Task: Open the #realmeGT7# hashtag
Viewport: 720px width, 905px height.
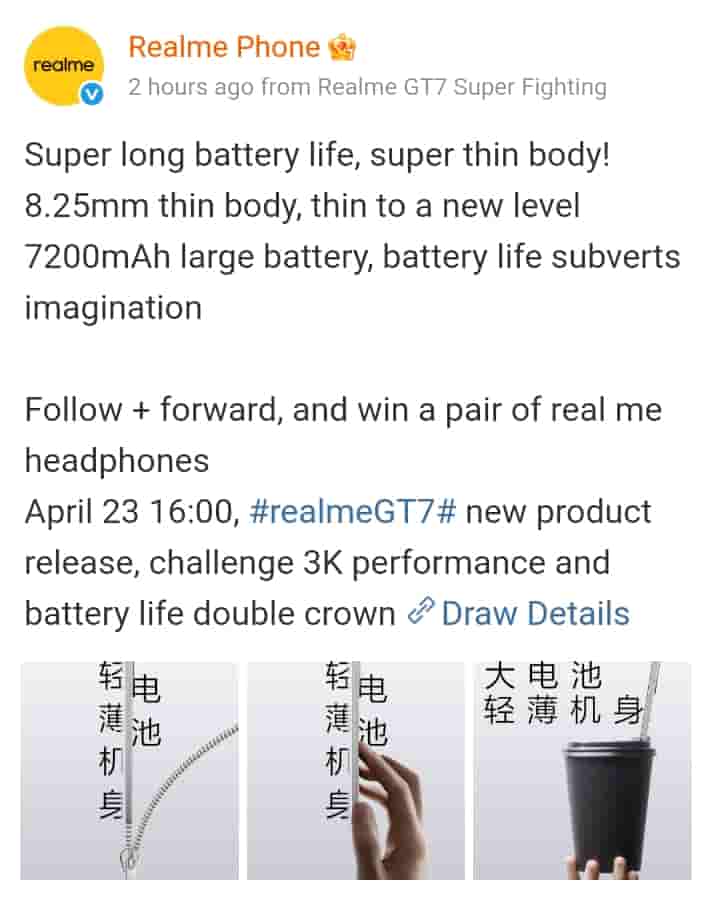Action: coord(352,512)
